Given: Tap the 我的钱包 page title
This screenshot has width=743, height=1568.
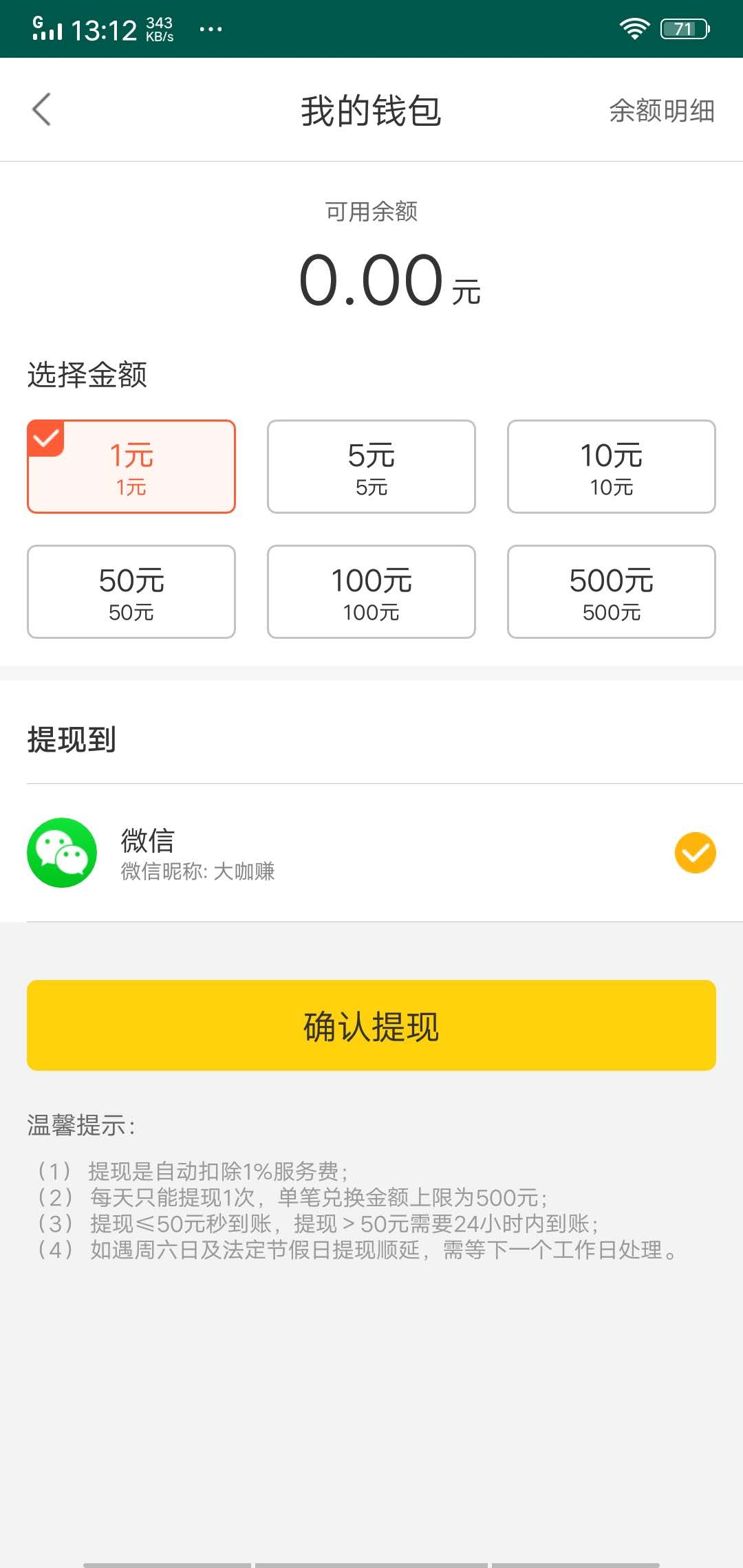Looking at the screenshot, I should click(371, 110).
